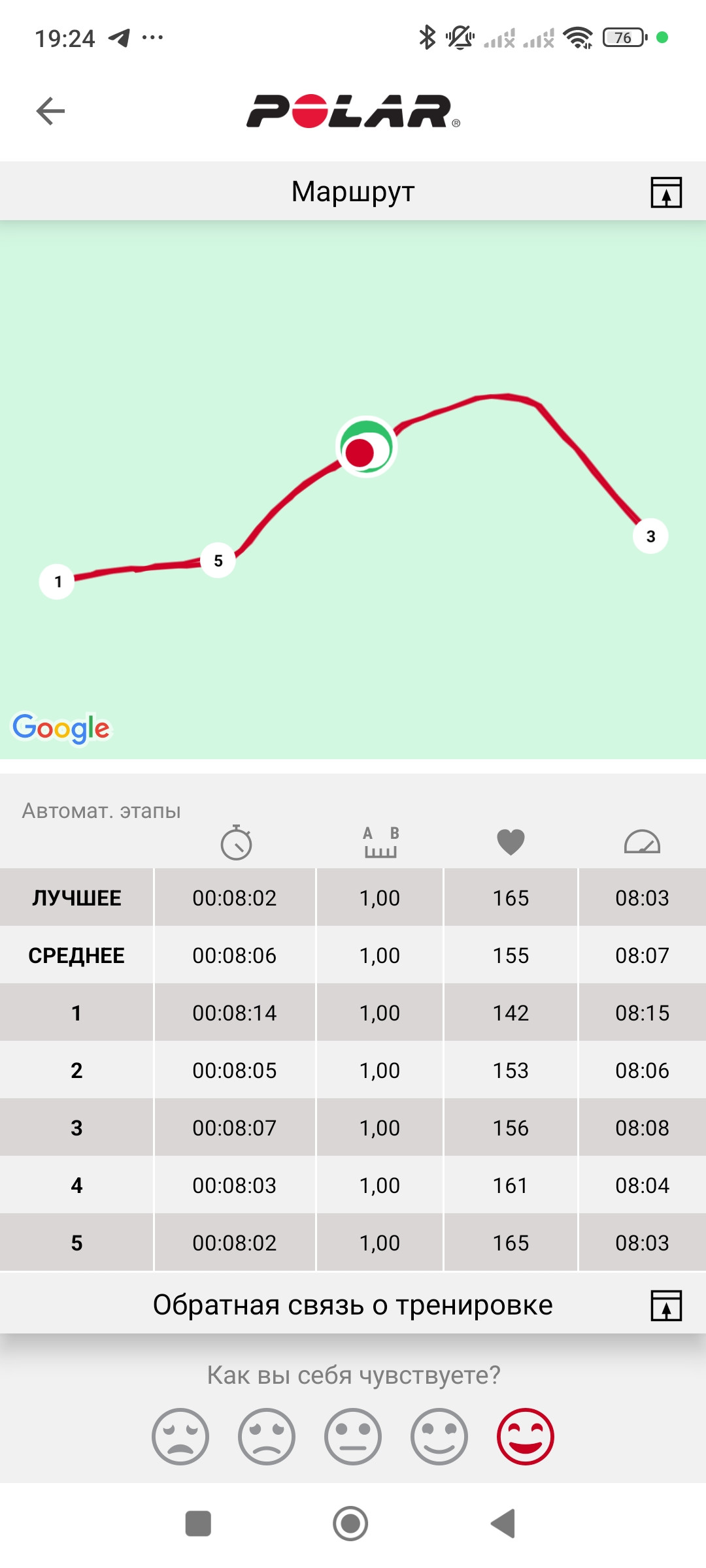Select the very sad face feeling
Screen dimensions: 706x1568
(x=180, y=1437)
